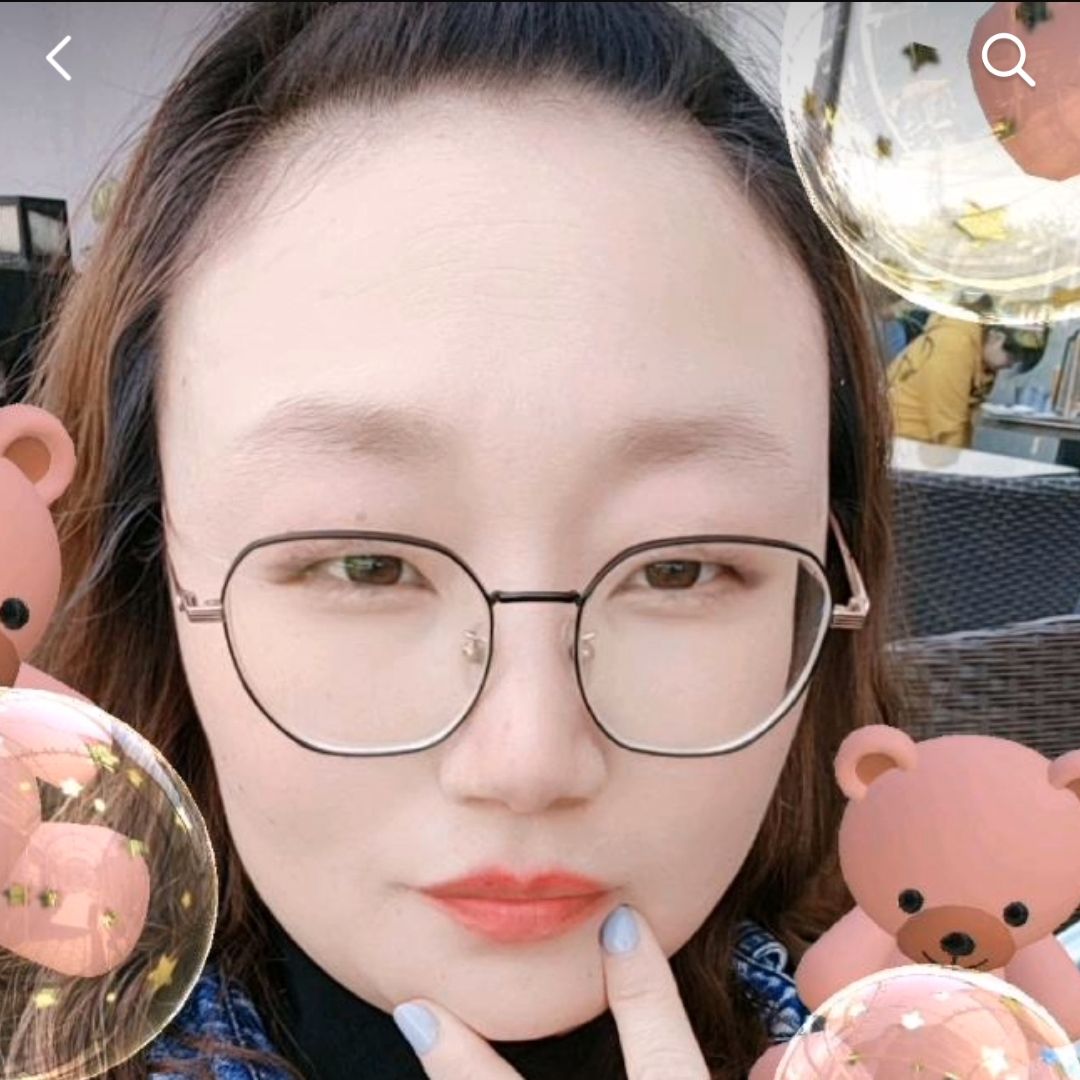Go back using the top-left arrow

[59, 58]
